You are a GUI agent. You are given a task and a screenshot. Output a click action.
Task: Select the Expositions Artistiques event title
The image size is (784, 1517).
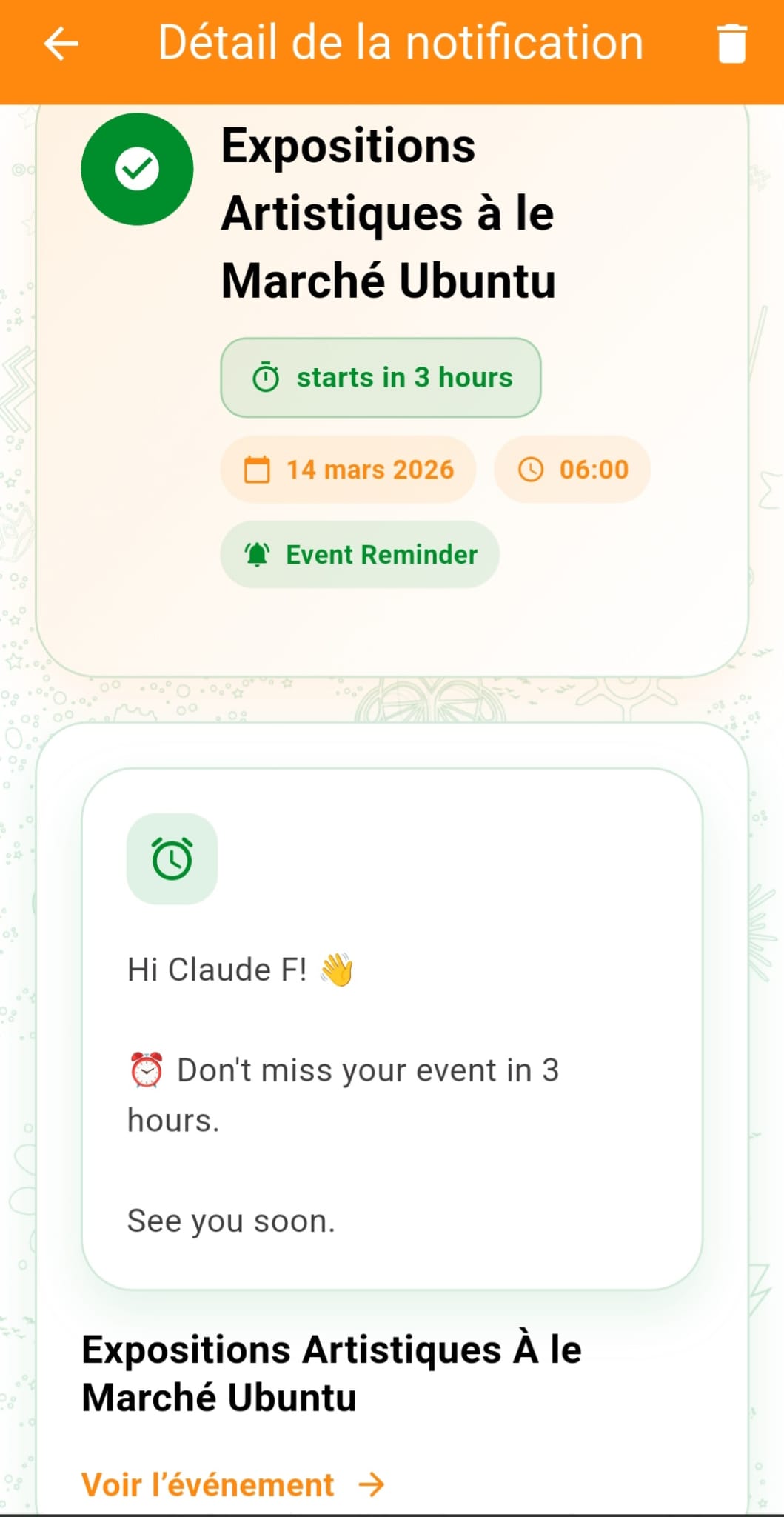[389, 213]
